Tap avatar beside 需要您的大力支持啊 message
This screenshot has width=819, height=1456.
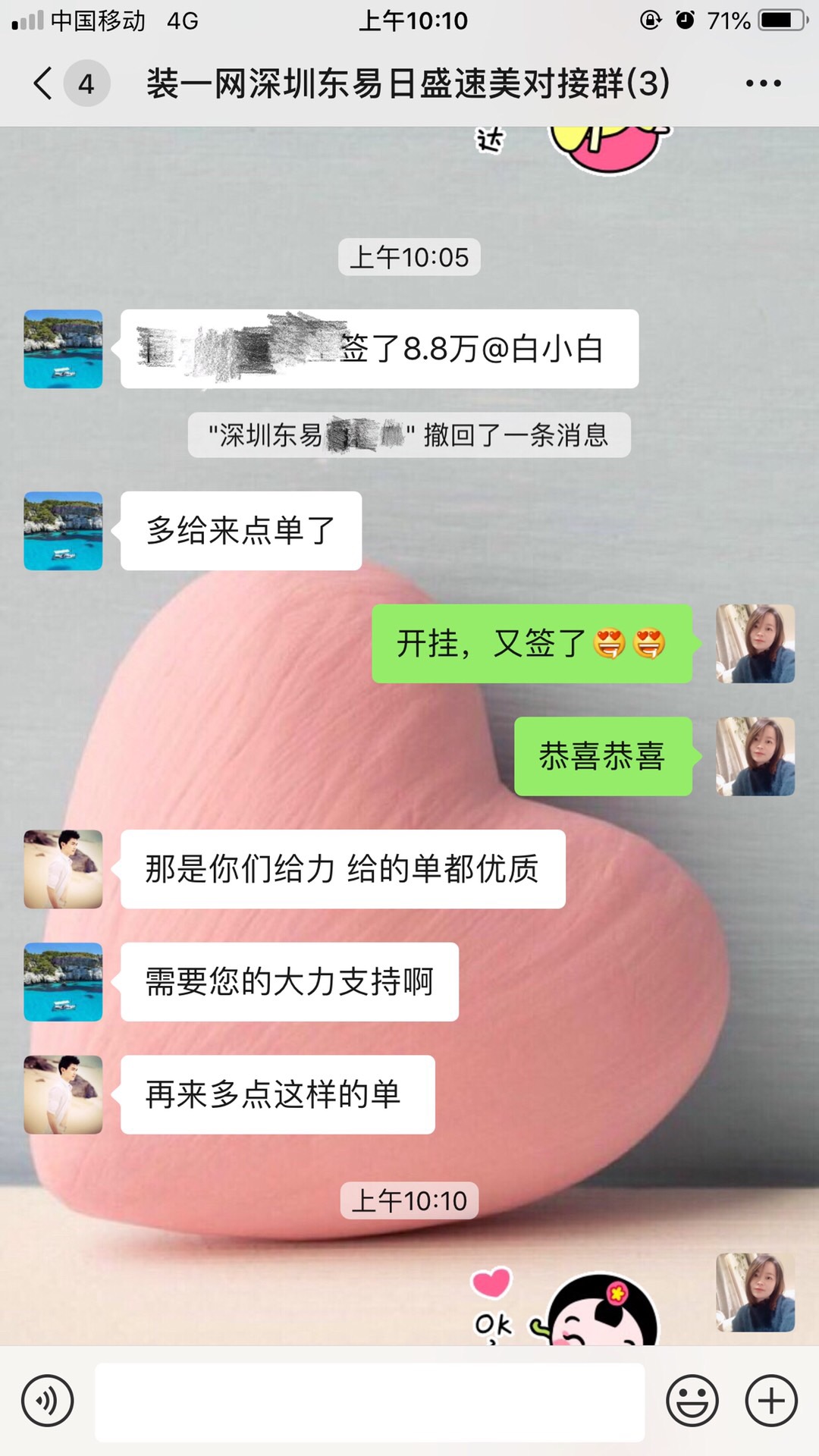pyautogui.click(x=63, y=981)
